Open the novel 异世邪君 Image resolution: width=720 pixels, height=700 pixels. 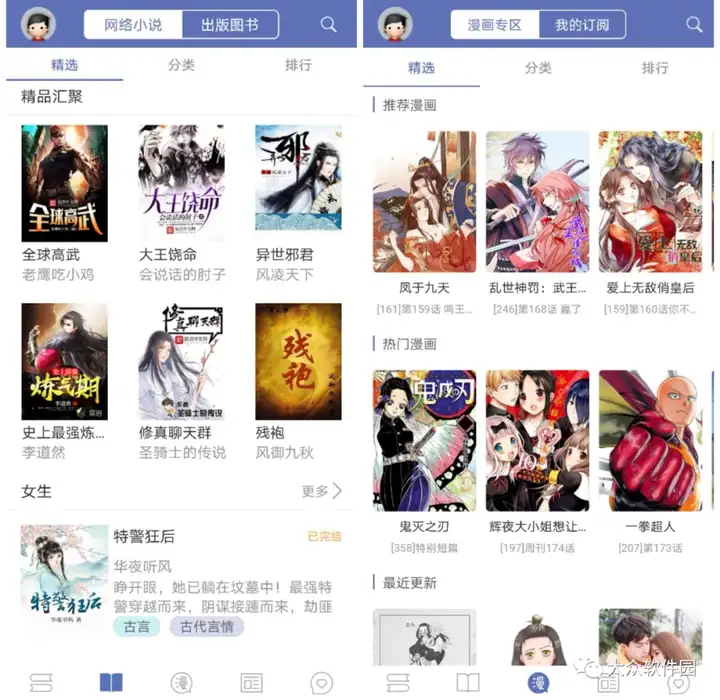tap(298, 184)
